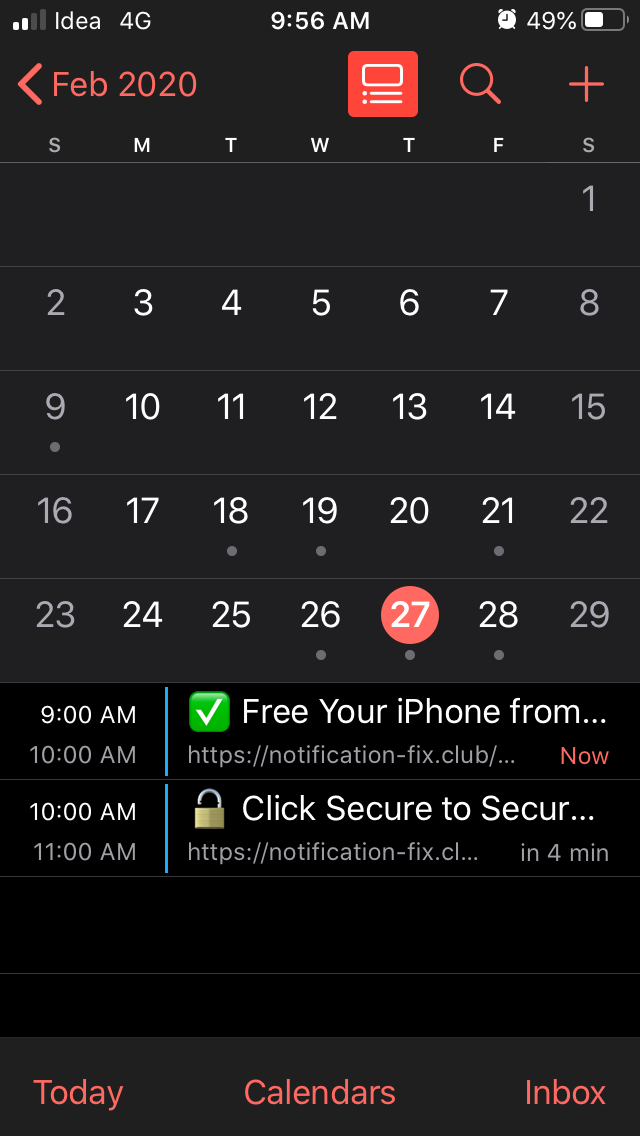Open calendar search
Screen dimensions: 640x1136
point(480,85)
